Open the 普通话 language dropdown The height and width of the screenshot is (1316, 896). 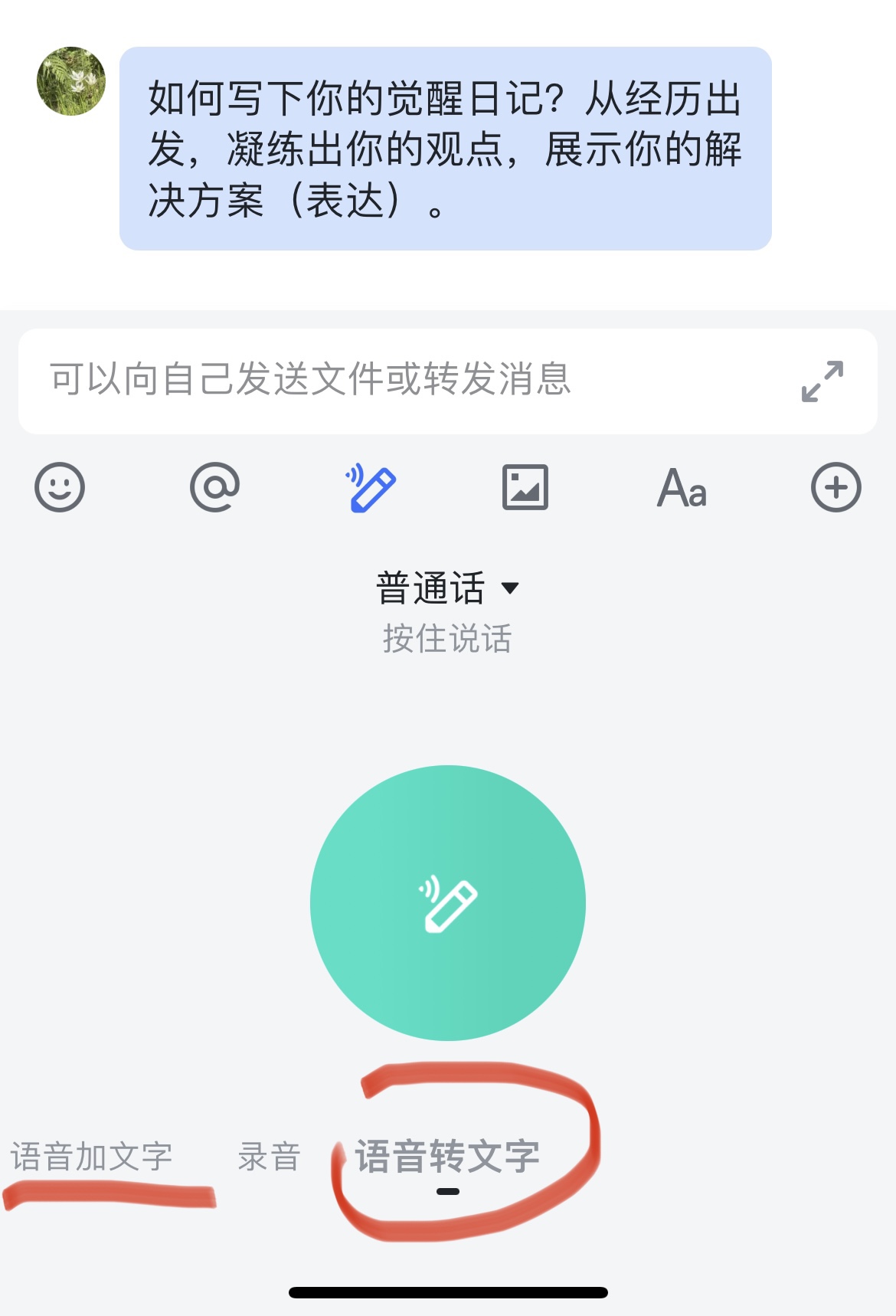[x=447, y=588]
